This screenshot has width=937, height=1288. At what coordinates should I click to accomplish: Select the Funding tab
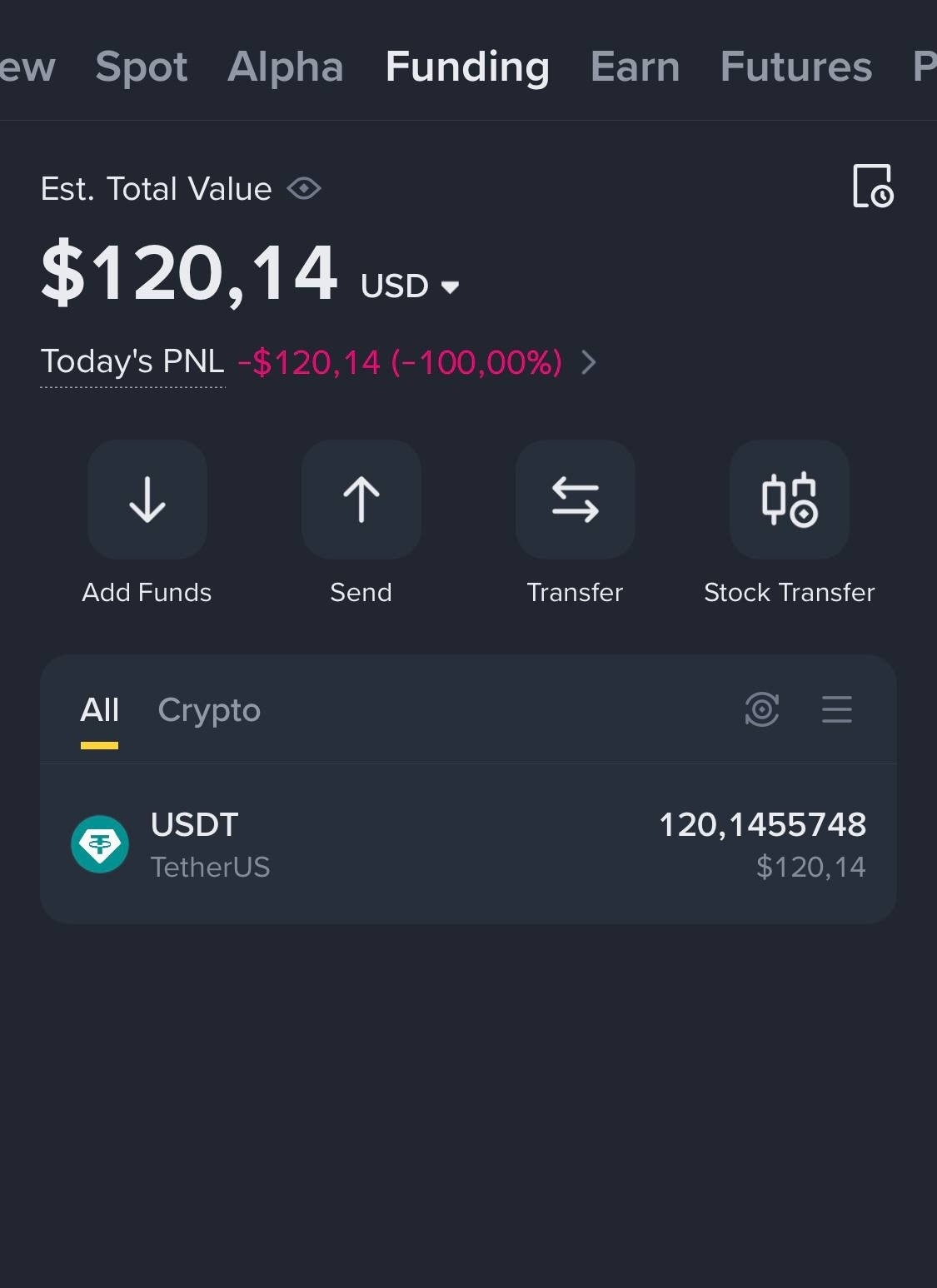pyautogui.click(x=467, y=67)
